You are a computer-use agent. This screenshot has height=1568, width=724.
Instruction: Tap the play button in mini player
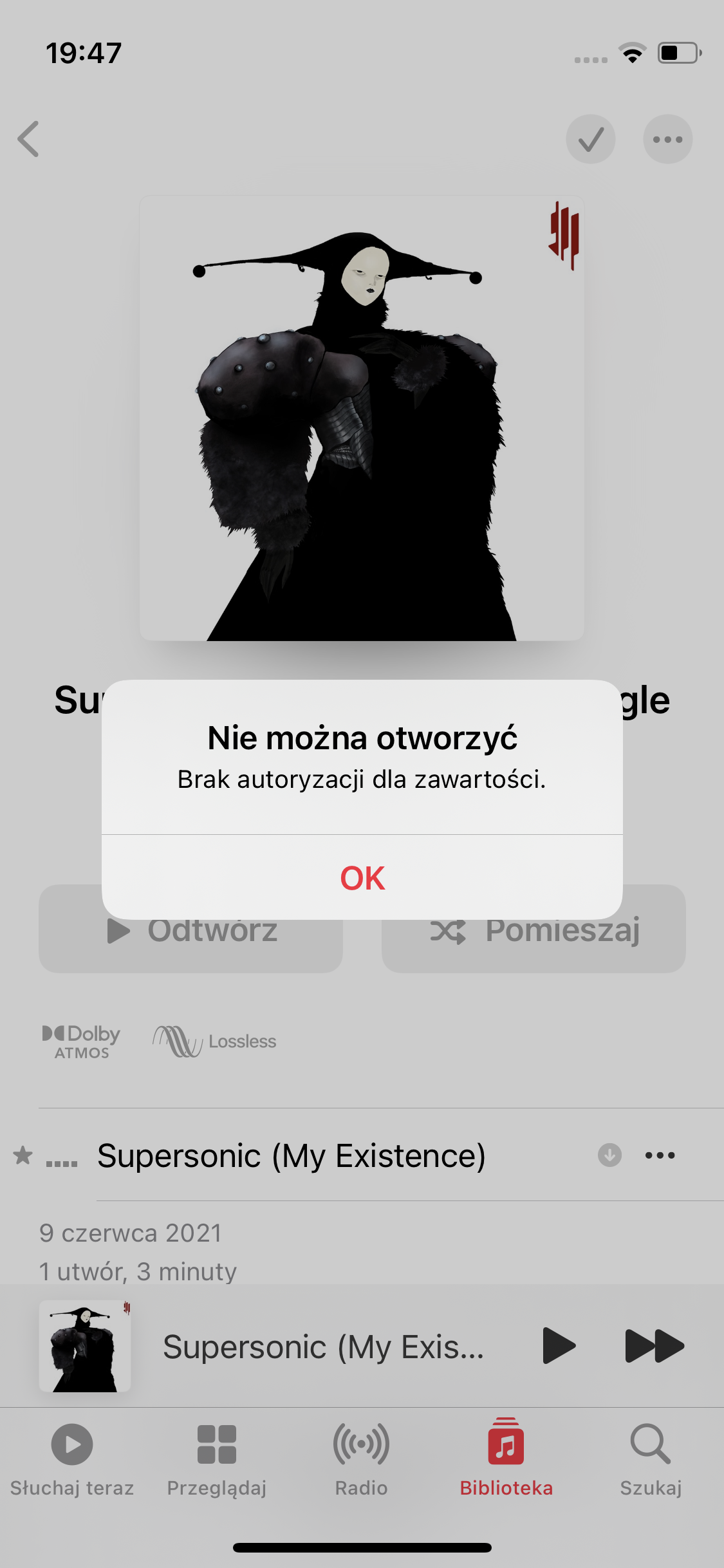[x=558, y=1345]
